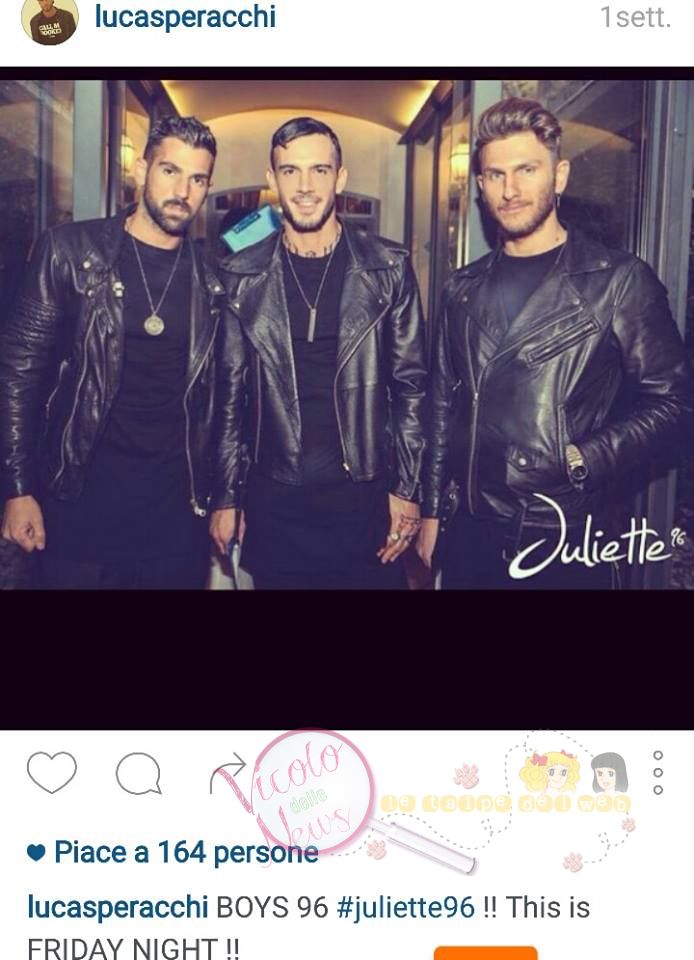Share the post via arrow icon
694x960 pixels.
[227, 773]
